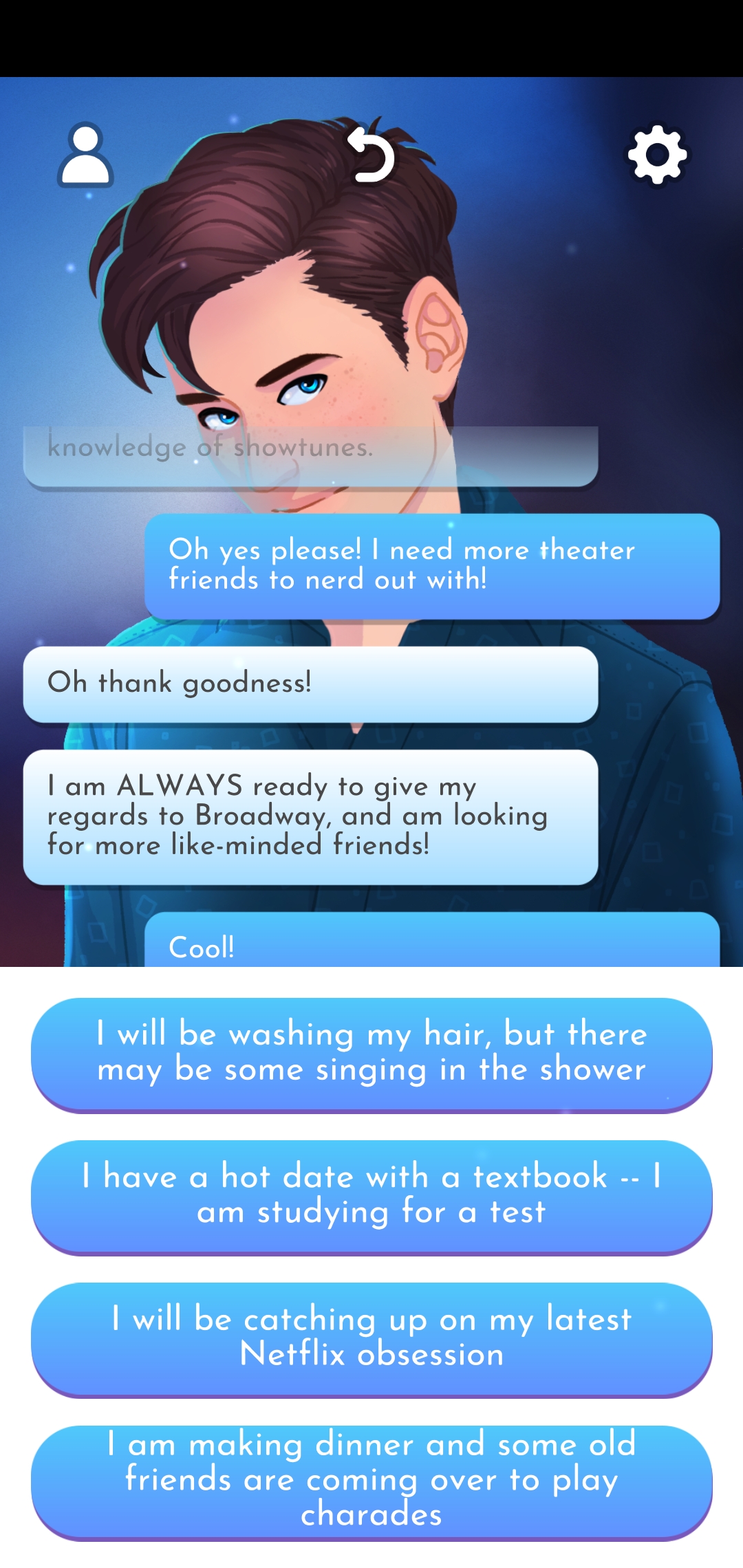Open the profile icon
The height and width of the screenshot is (1568, 743).
85,155
